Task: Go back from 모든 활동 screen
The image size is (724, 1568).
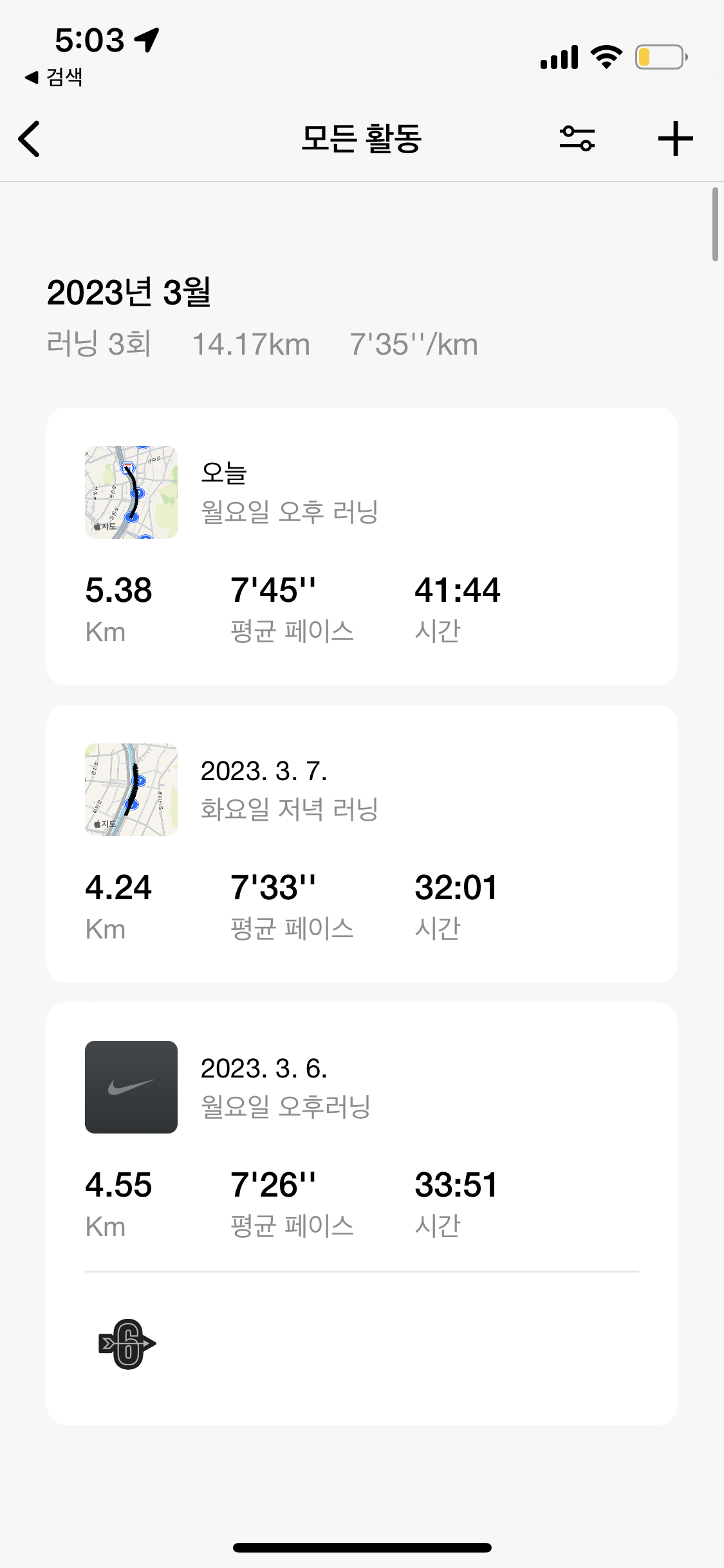Action: 30,138
